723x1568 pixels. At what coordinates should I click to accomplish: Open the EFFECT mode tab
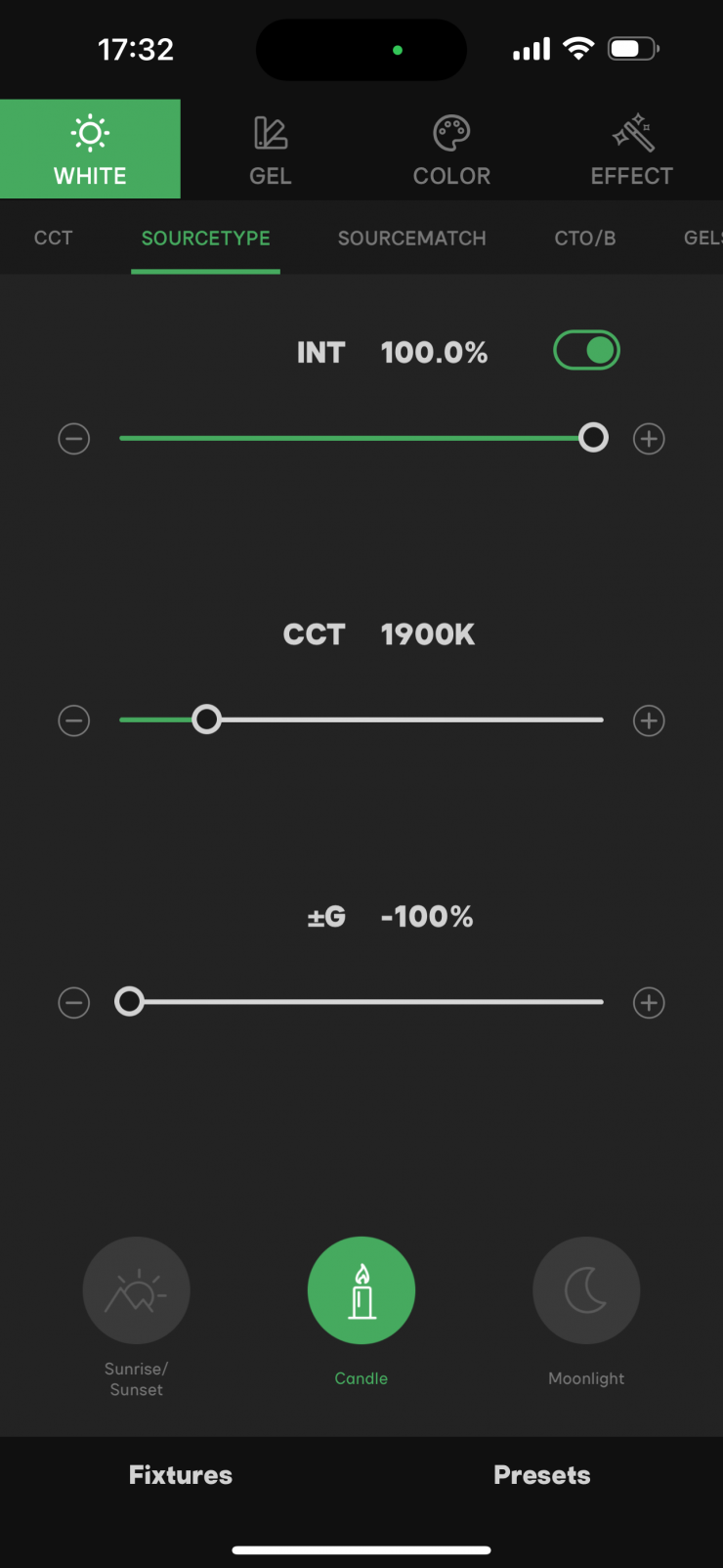(631, 150)
